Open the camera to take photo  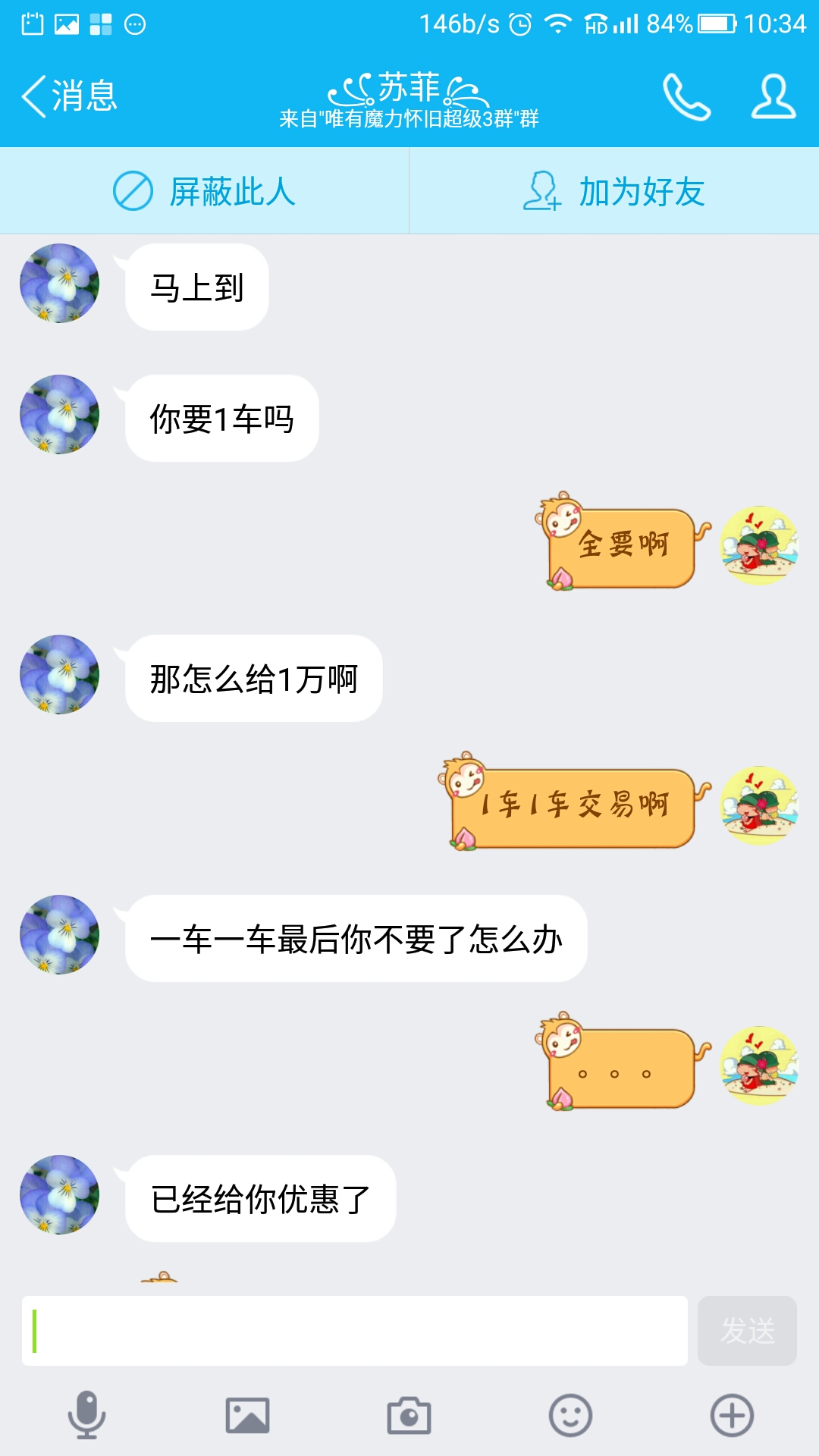click(409, 1415)
